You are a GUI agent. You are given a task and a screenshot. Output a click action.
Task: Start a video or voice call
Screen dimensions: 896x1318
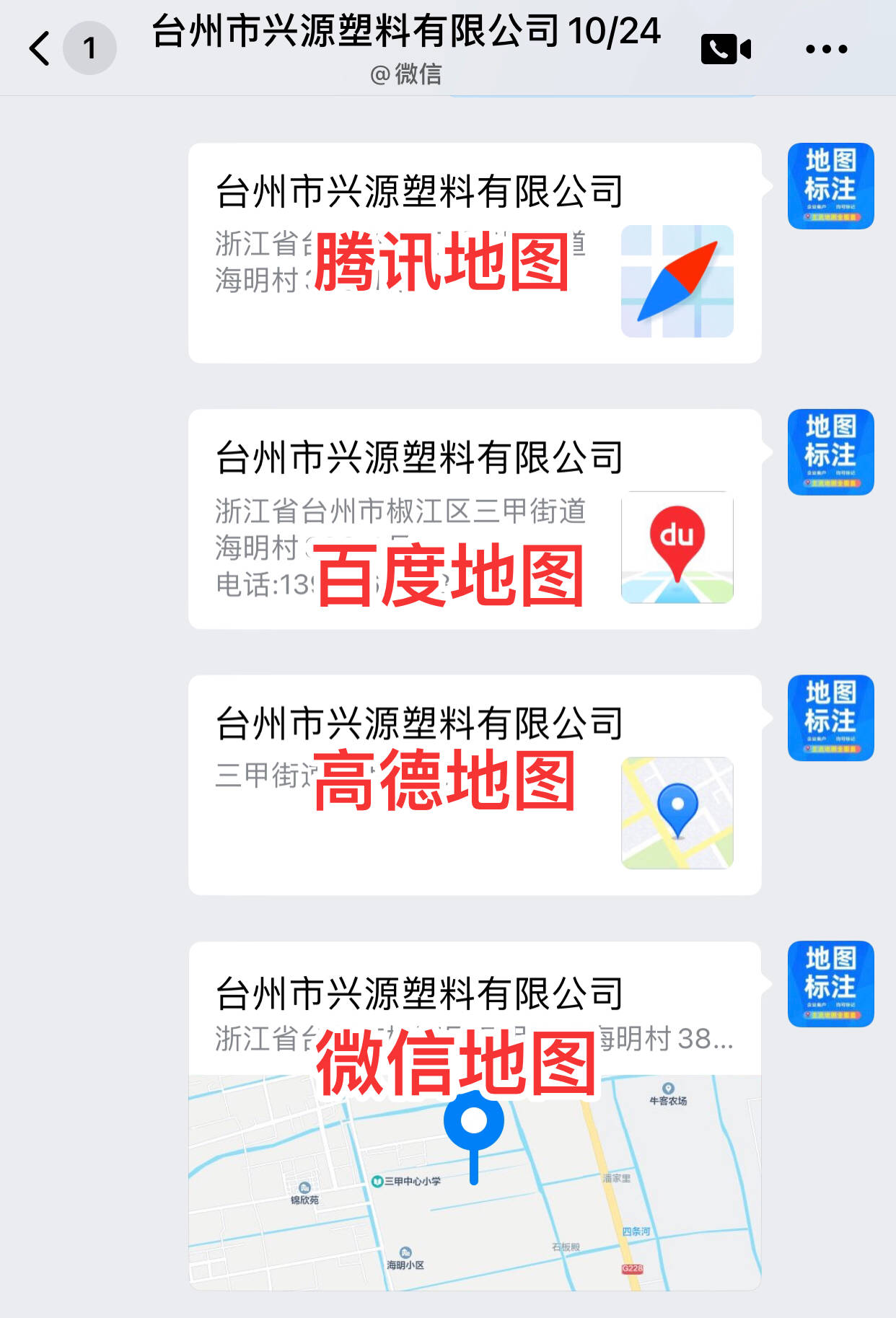click(x=726, y=49)
